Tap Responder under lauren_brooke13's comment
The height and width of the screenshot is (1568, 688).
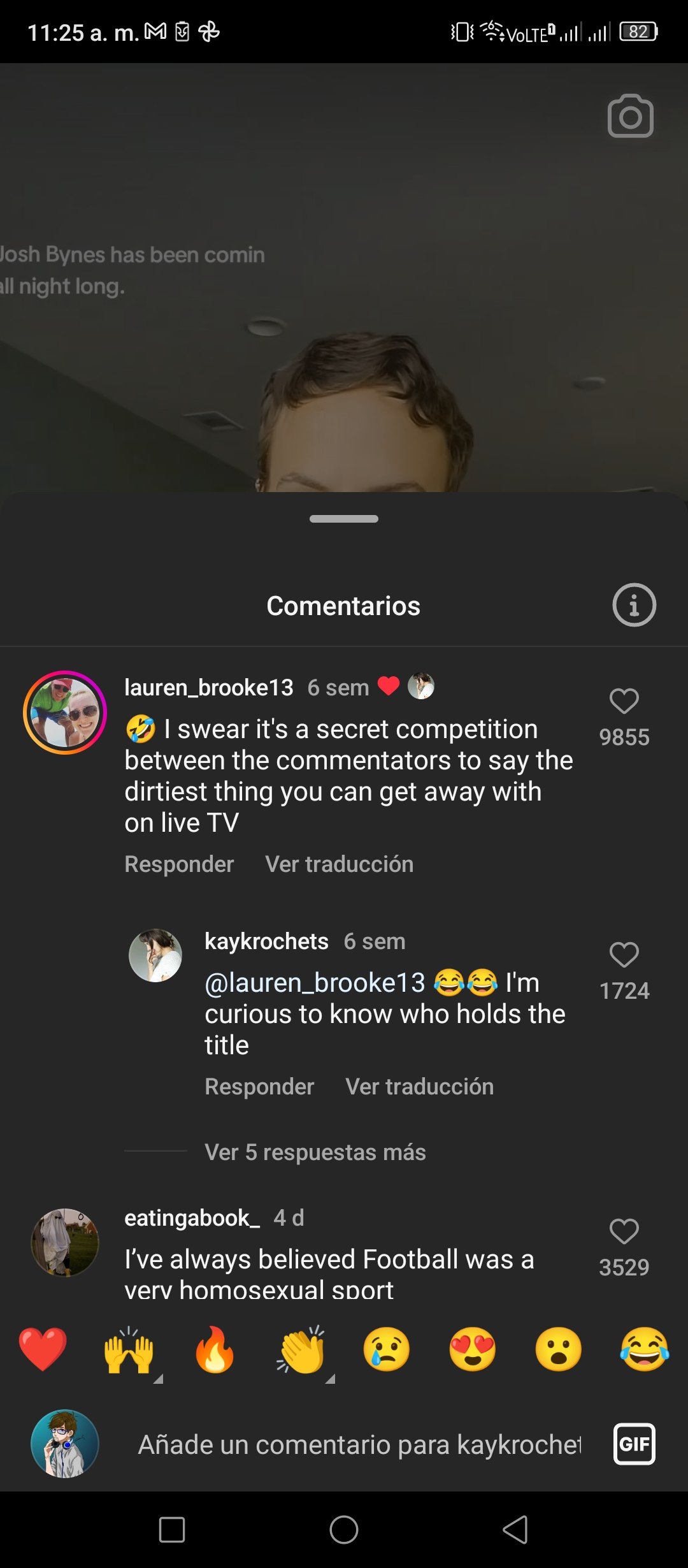tap(179, 864)
